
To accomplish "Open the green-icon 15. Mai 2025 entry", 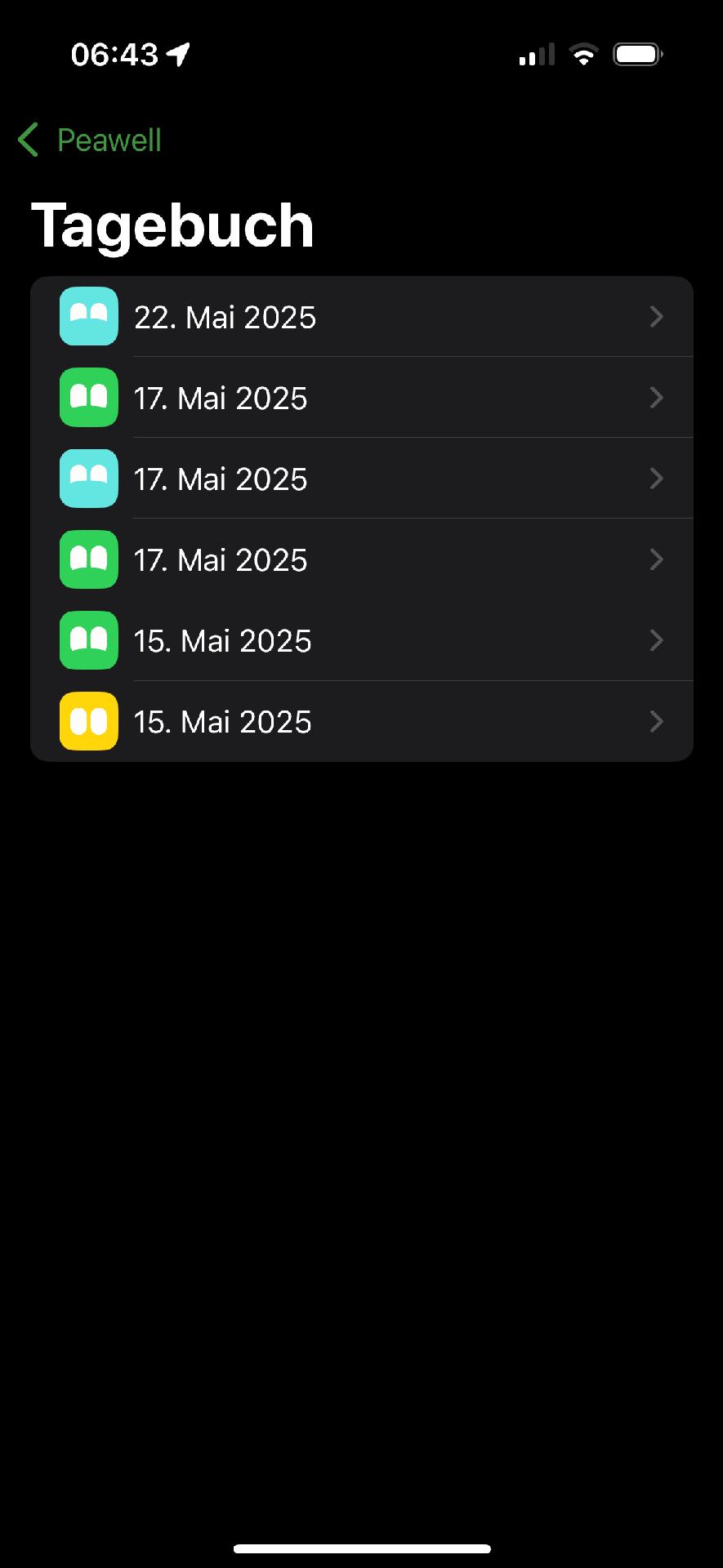I will tap(362, 640).
